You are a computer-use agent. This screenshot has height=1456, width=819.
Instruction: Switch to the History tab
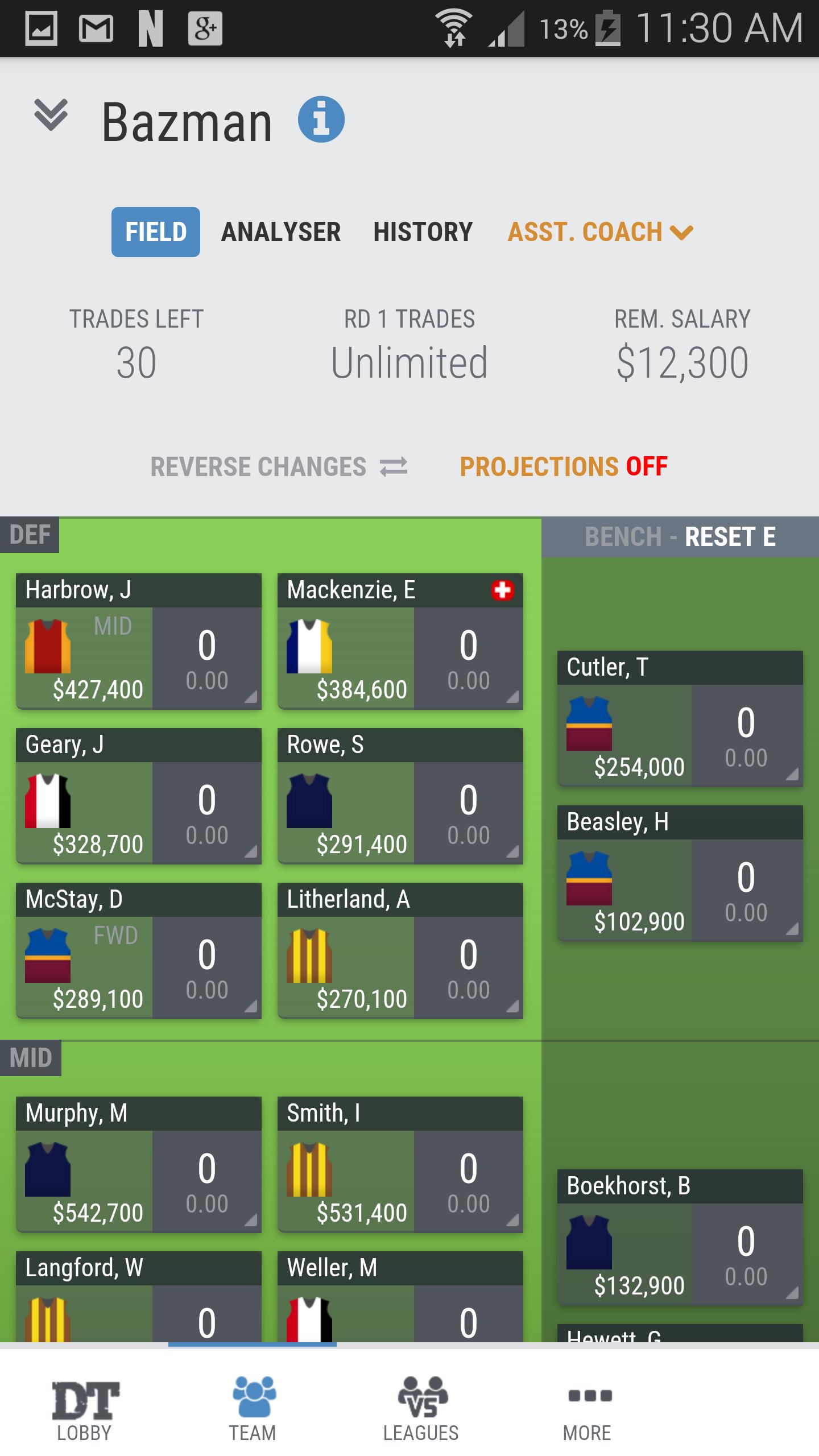[x=423, y=232]
